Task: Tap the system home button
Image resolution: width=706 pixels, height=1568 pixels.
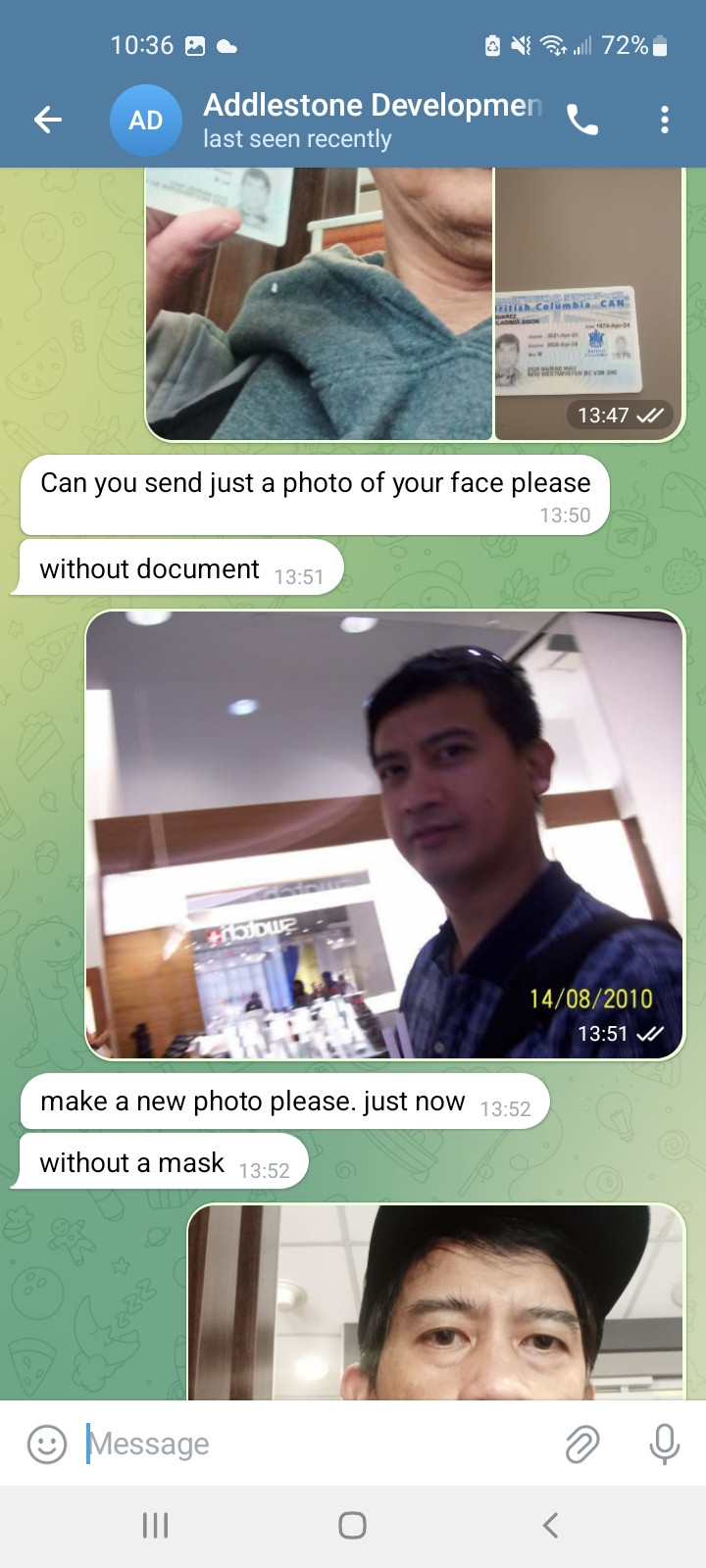Action: pos(352,1525)
